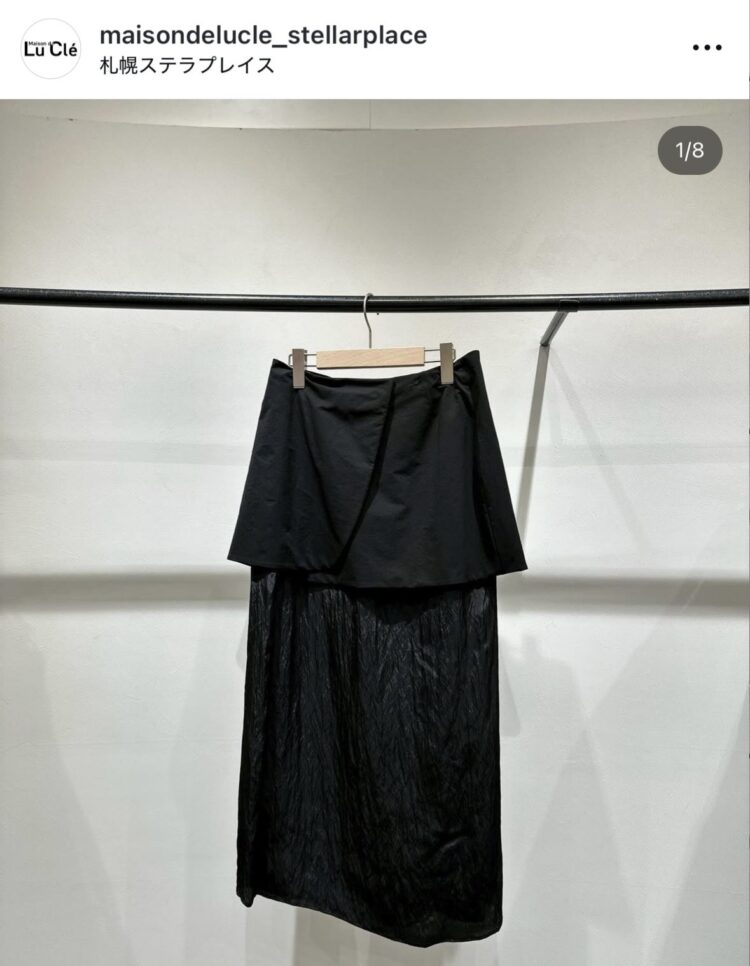
Task: Open the post's three-dot overflow menu
Action: 707,49
